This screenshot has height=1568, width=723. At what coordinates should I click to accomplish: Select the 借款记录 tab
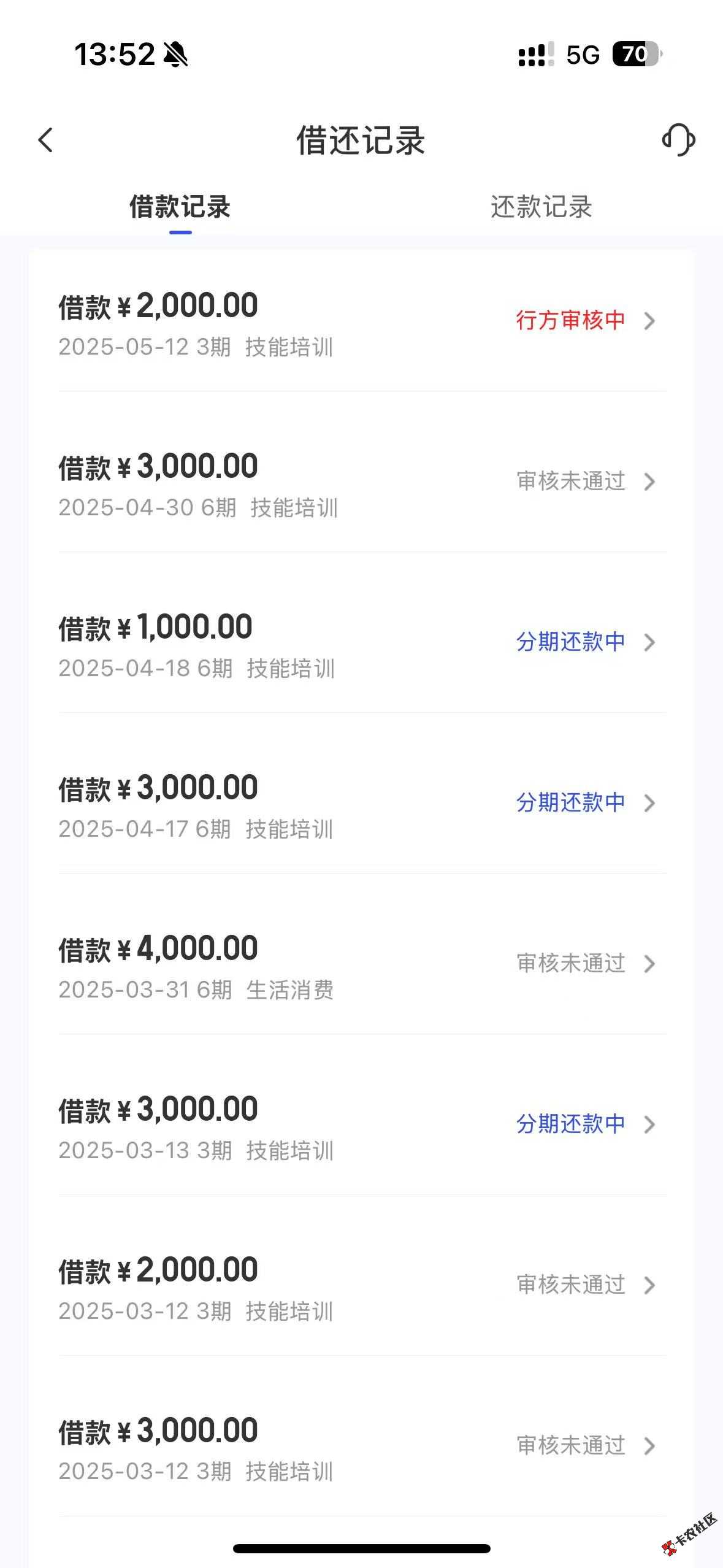tap(180, 207)
